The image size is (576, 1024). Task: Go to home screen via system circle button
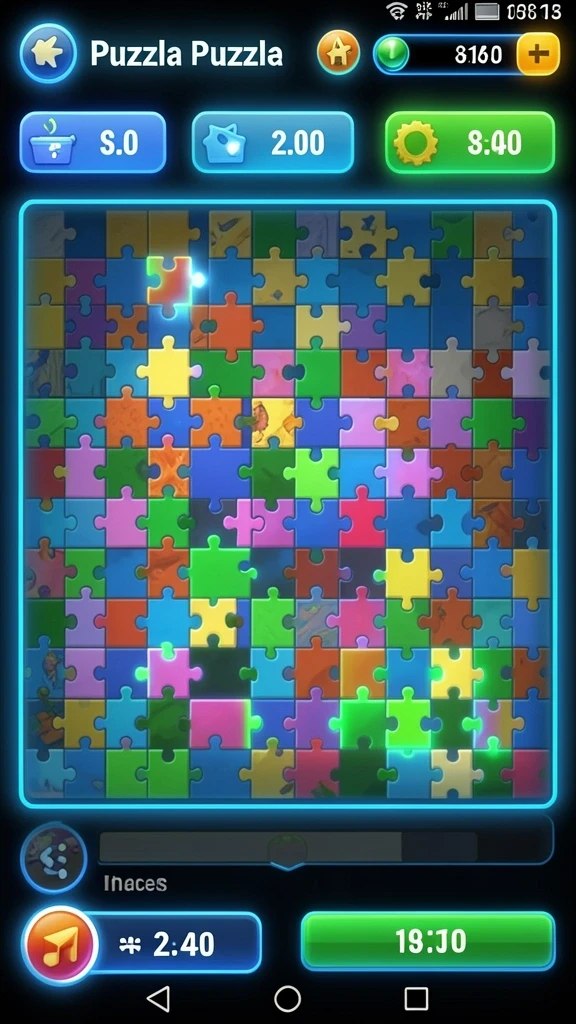coord(287,999)
